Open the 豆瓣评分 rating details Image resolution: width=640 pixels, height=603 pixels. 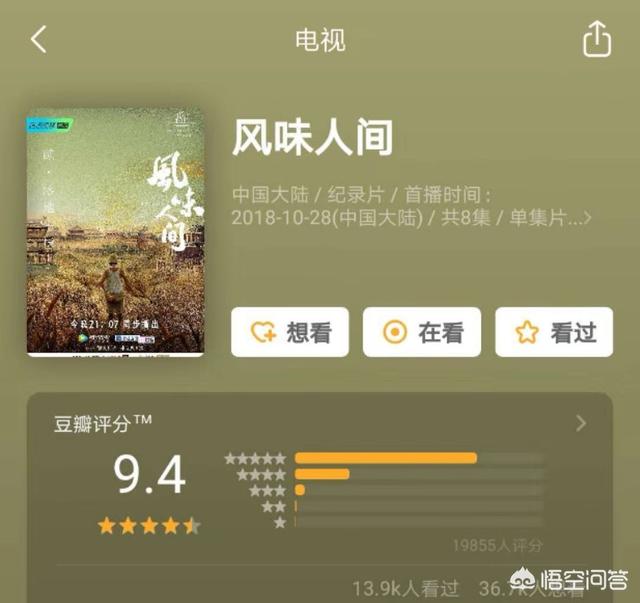point(581,423)
